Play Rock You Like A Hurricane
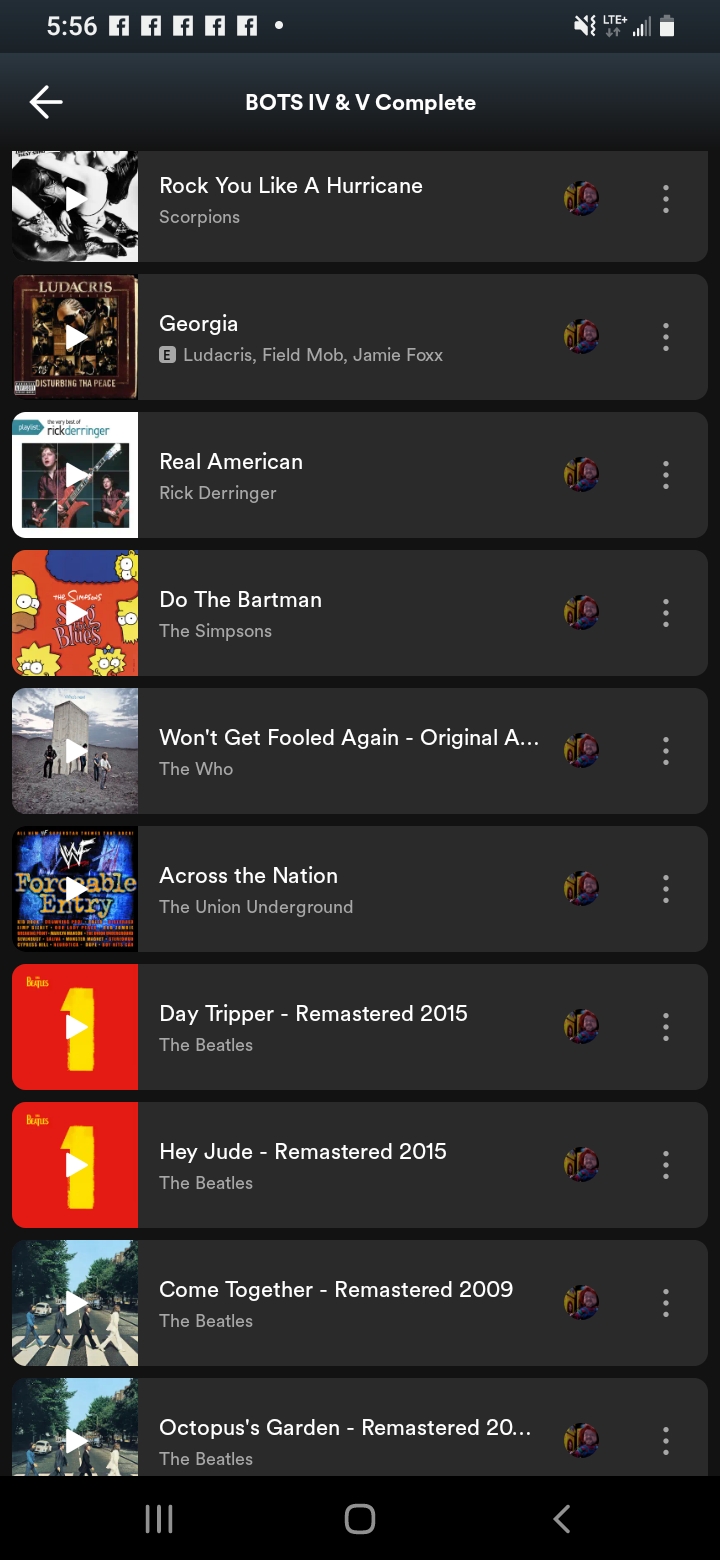 tap(75, 199)
